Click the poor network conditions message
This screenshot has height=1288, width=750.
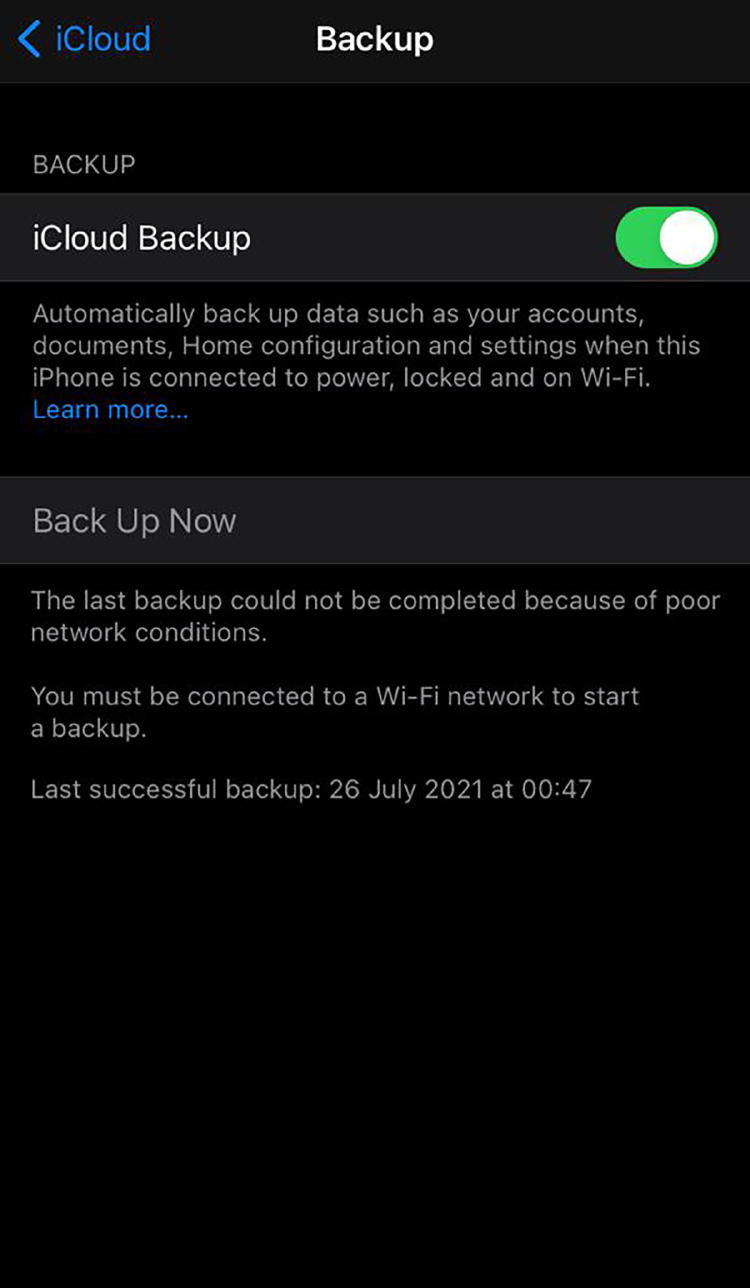click(375, 616)
